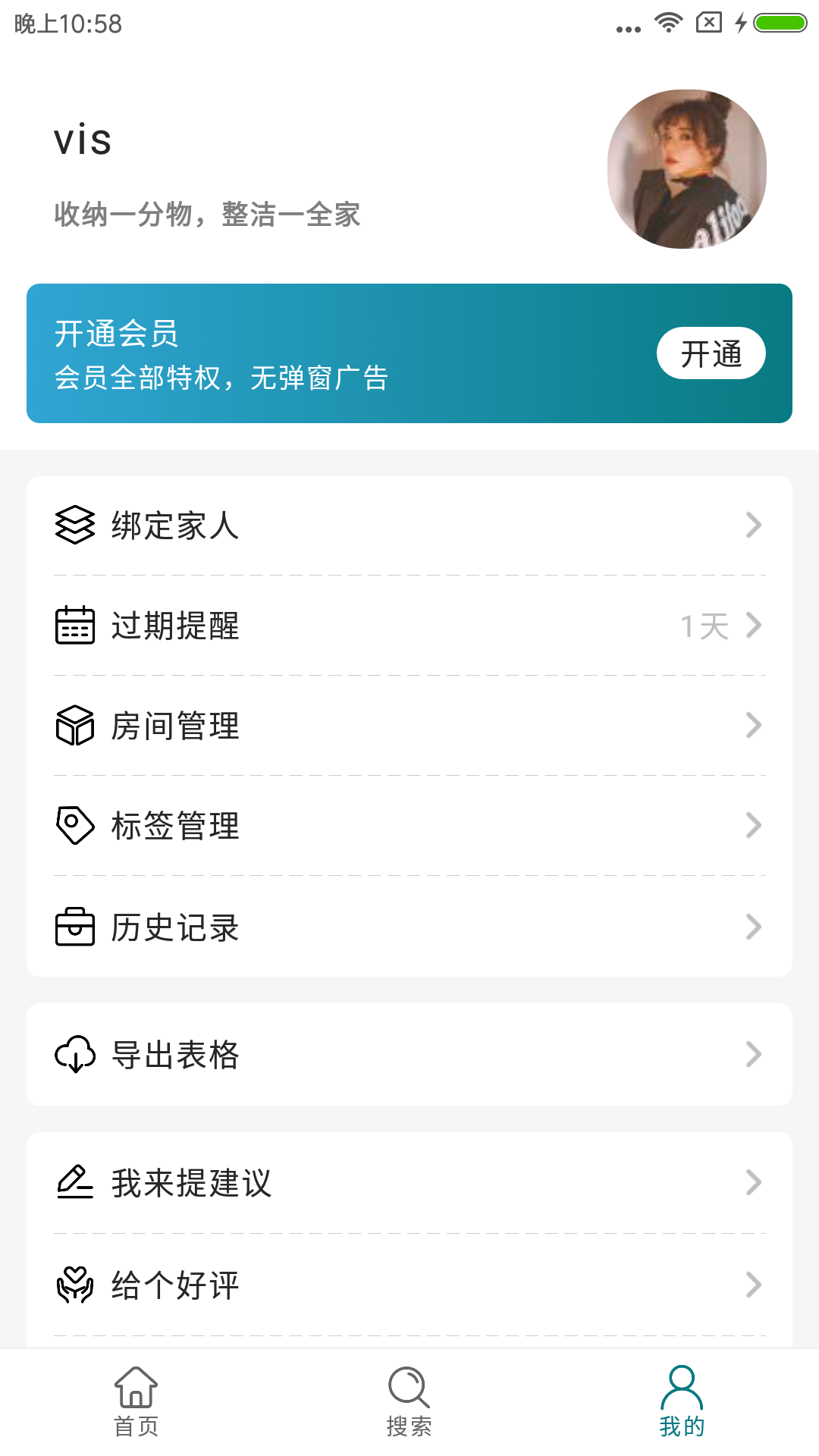Select the 房间管理 box icon
The width and height of the screenshot is (819, 1456).
tap(74, 726)
